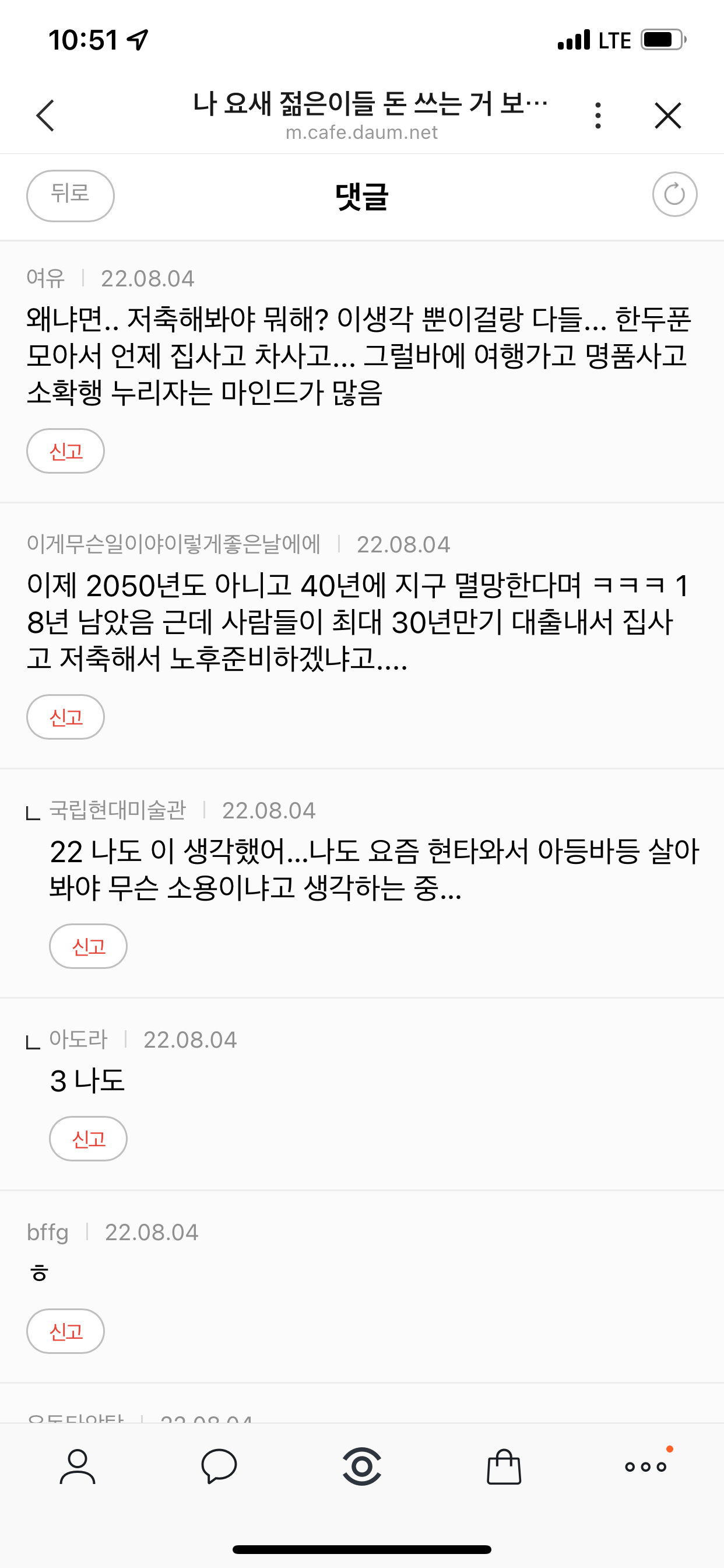The image size is (724, 1568).
Task: Report the reply by 국립현대미술관
Action: (x=89, y=946)
